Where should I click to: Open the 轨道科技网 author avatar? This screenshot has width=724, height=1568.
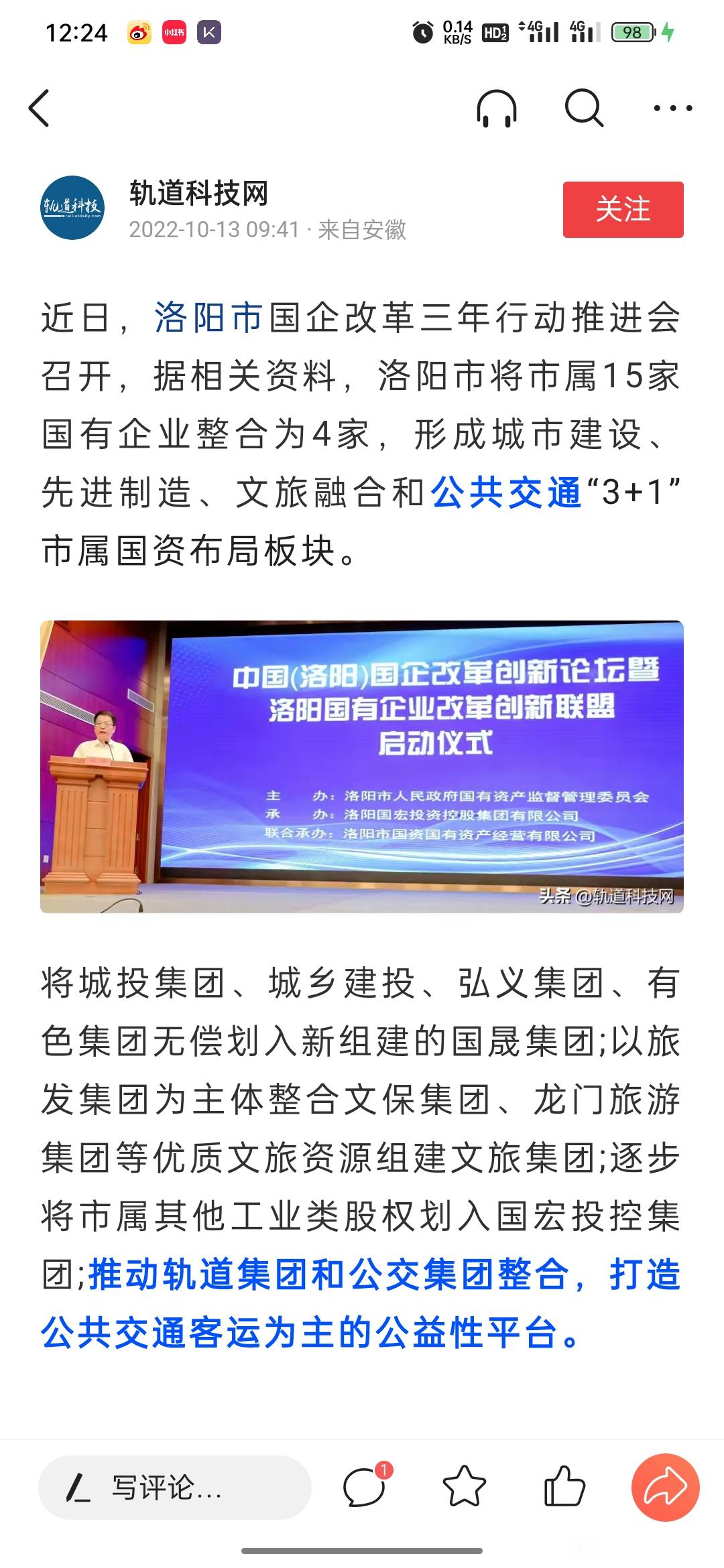[72, 208]
